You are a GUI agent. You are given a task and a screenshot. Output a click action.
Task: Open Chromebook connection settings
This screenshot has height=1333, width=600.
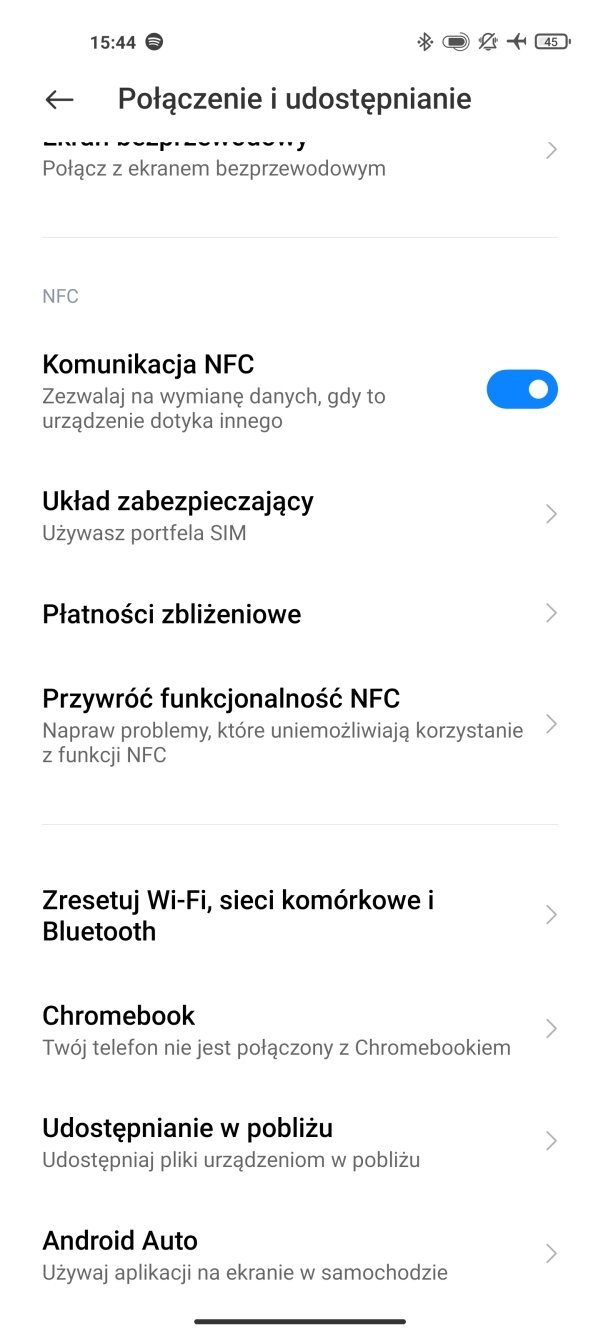[x=300, y=1030]
